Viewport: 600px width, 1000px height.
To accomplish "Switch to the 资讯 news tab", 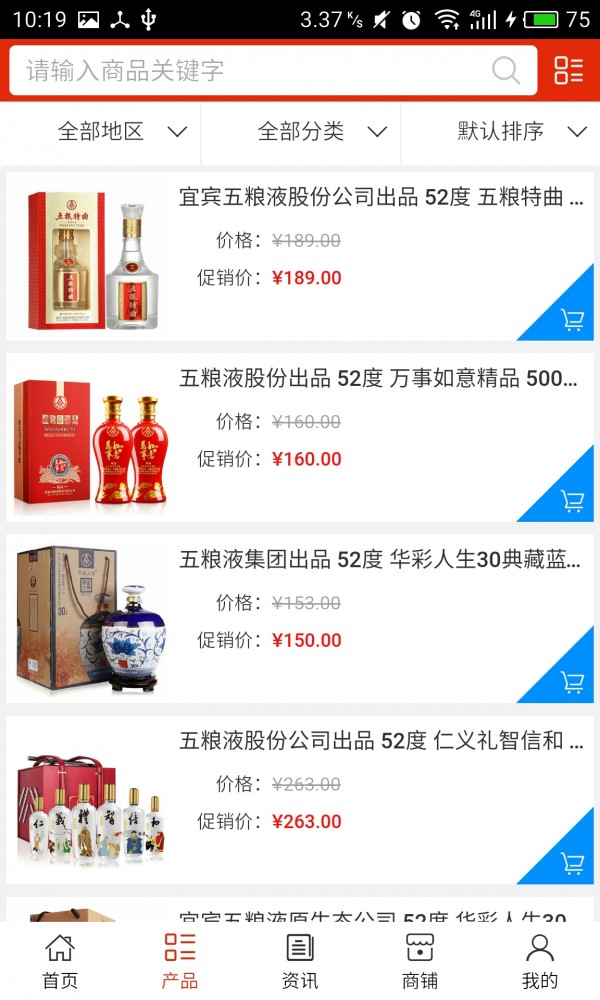I will tap(300, 960).
